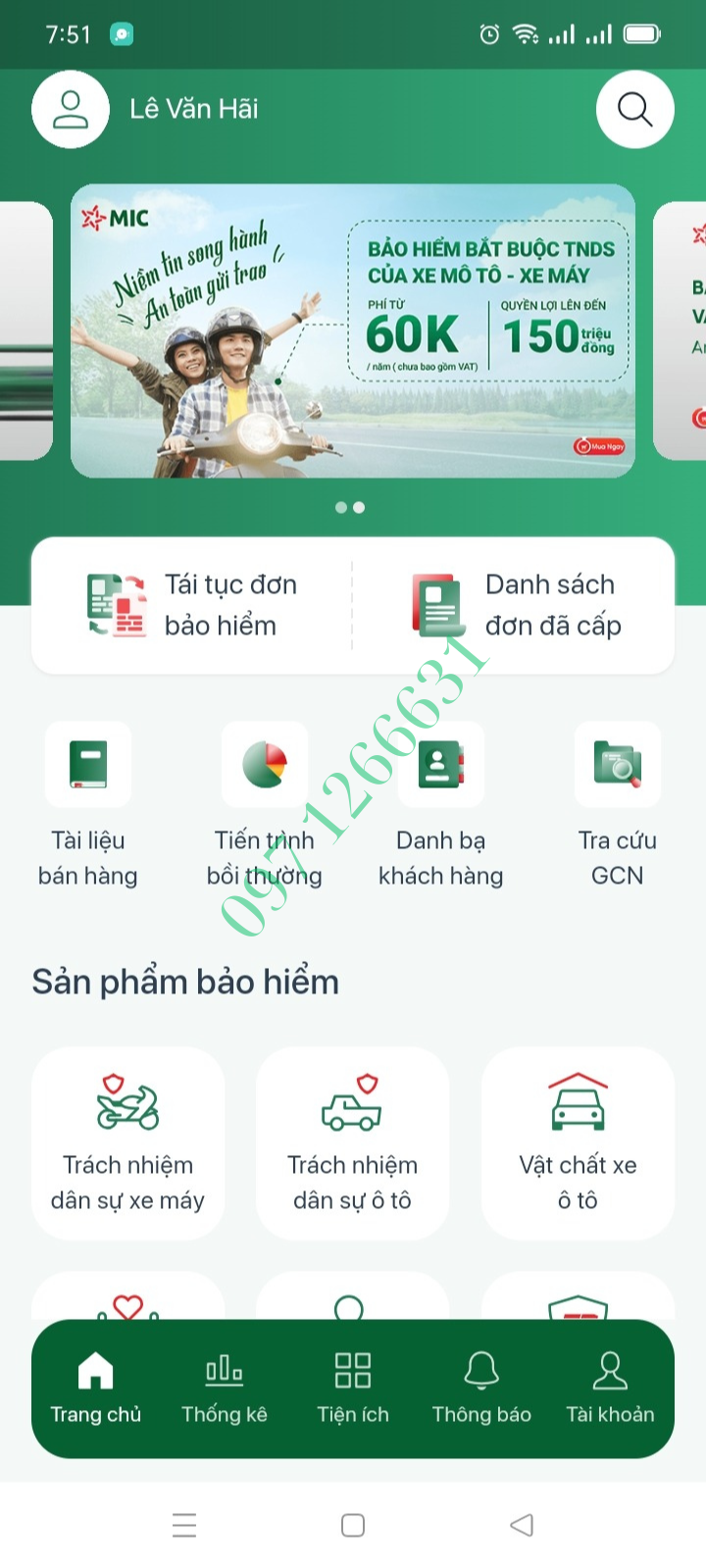This screenshot has height=1568, width=706.
Task: Select Trách nhiệm dân sự xe máy
Action: (127, 1142)
